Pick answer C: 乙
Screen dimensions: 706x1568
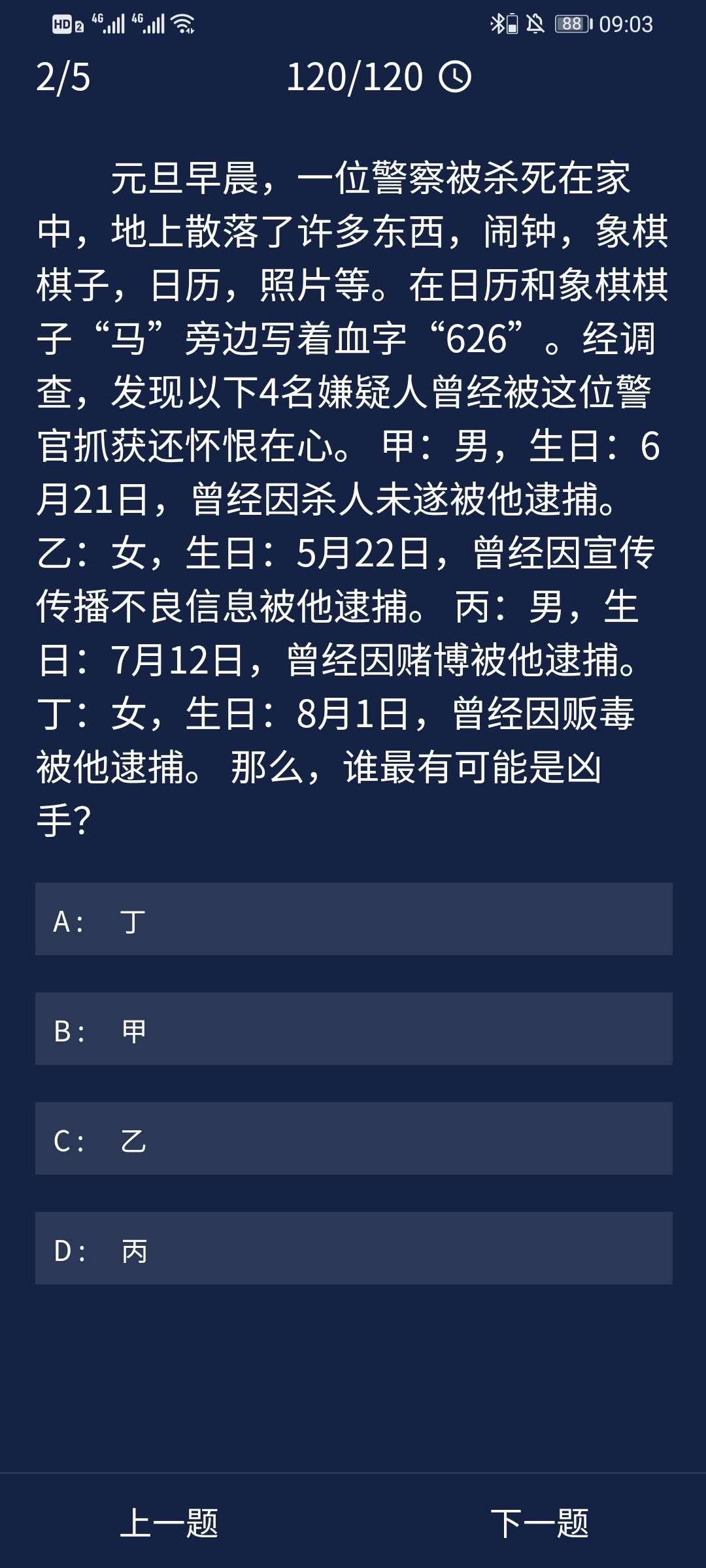(x=353, y=1139)
